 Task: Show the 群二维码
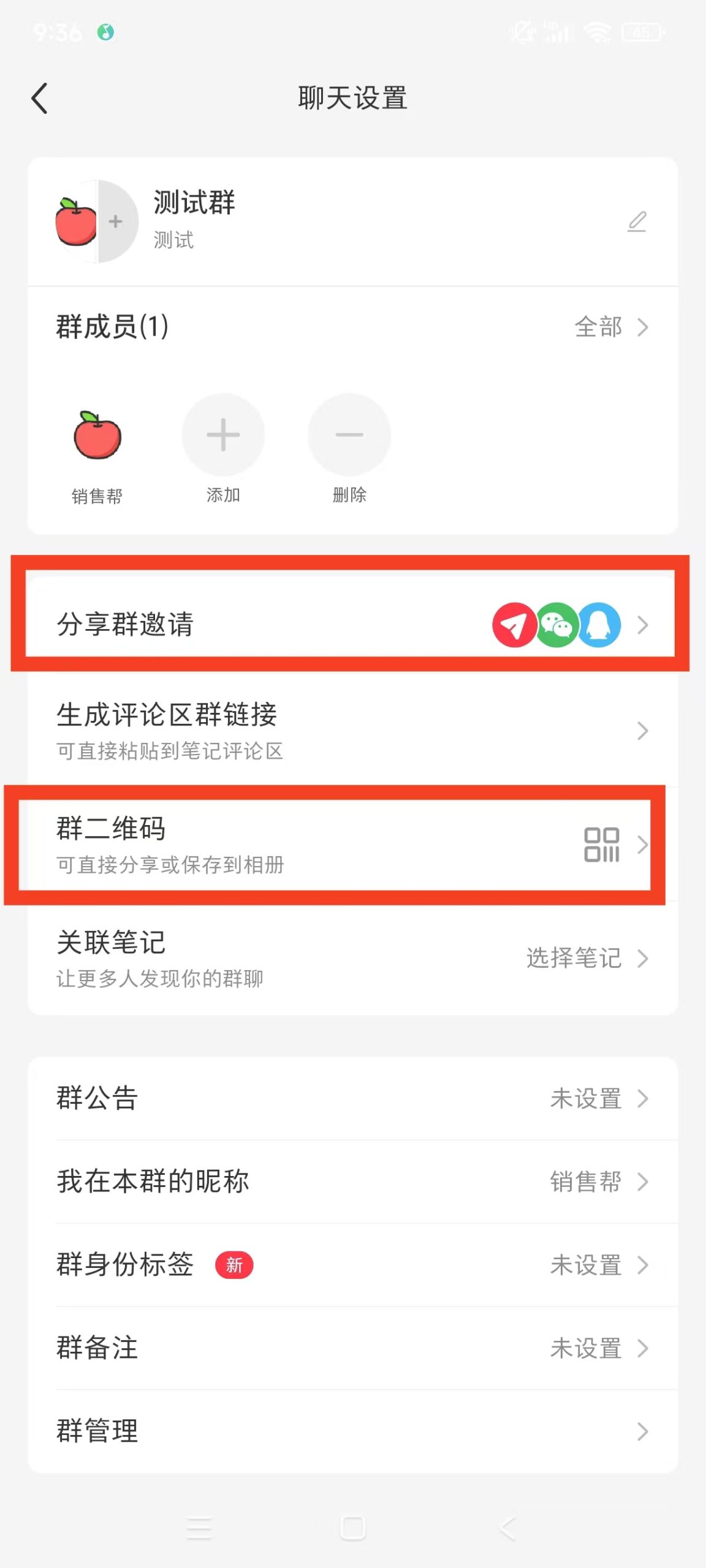click(x=352, y=845)
